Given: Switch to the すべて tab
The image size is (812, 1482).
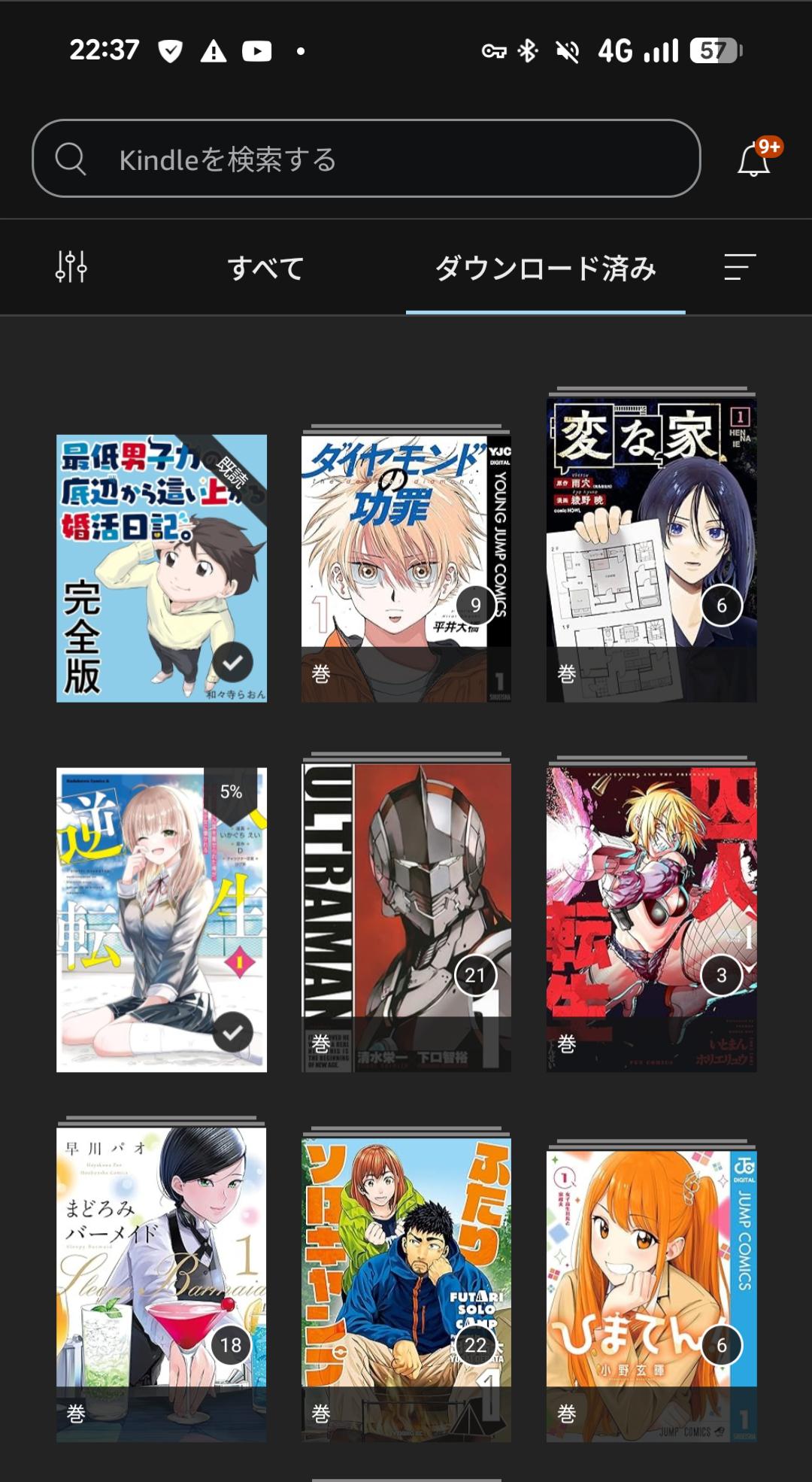Looking at the screenshot, I should coord(265,269).
